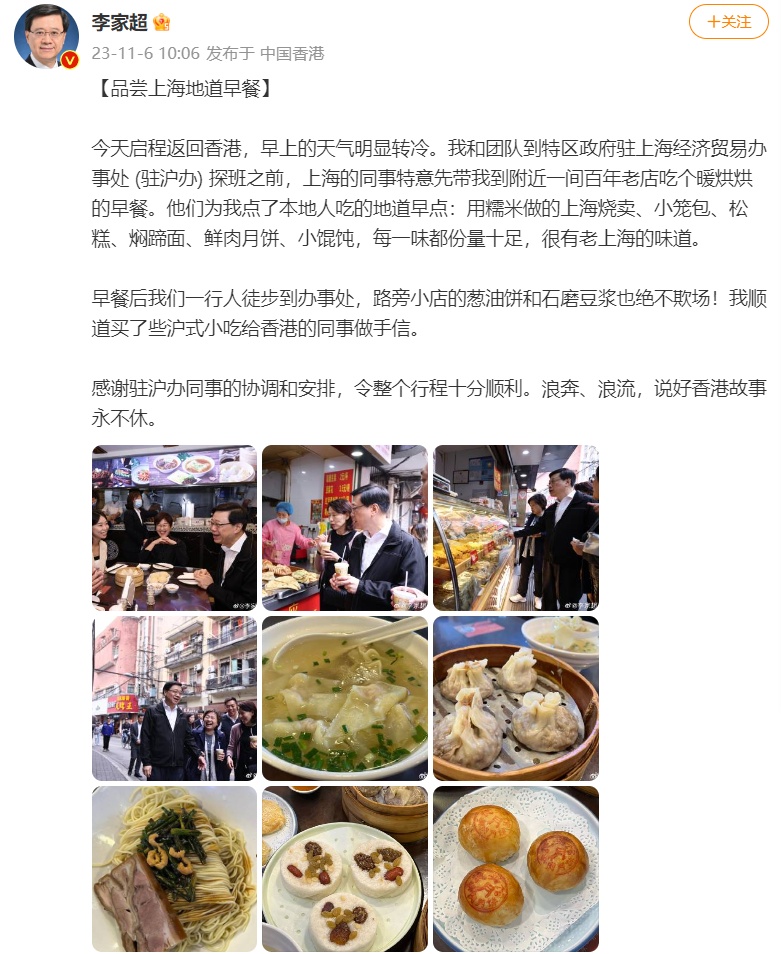Open the noodle dish photo

175,868
